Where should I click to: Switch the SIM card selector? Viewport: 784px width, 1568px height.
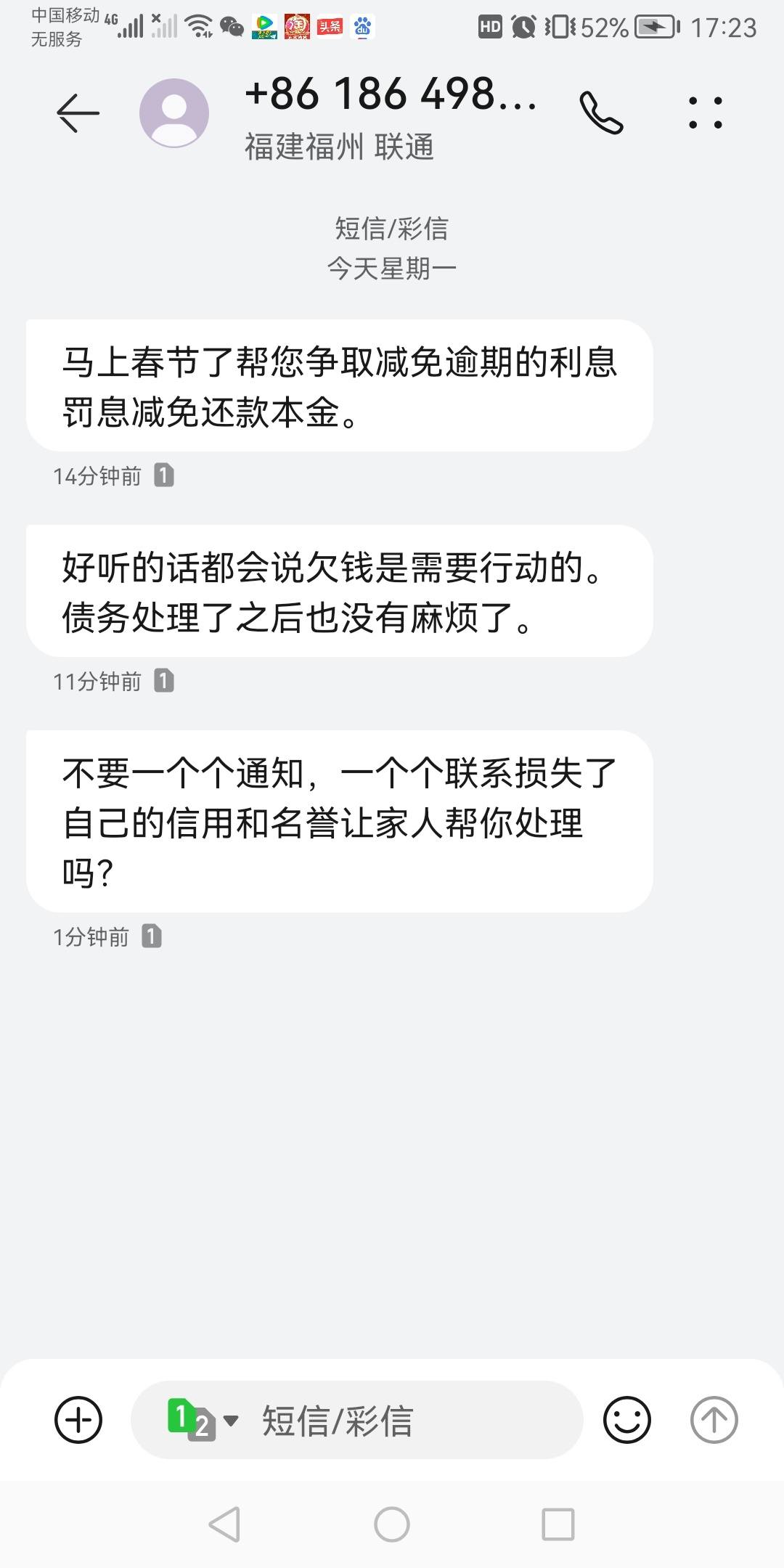[203, 1420]
